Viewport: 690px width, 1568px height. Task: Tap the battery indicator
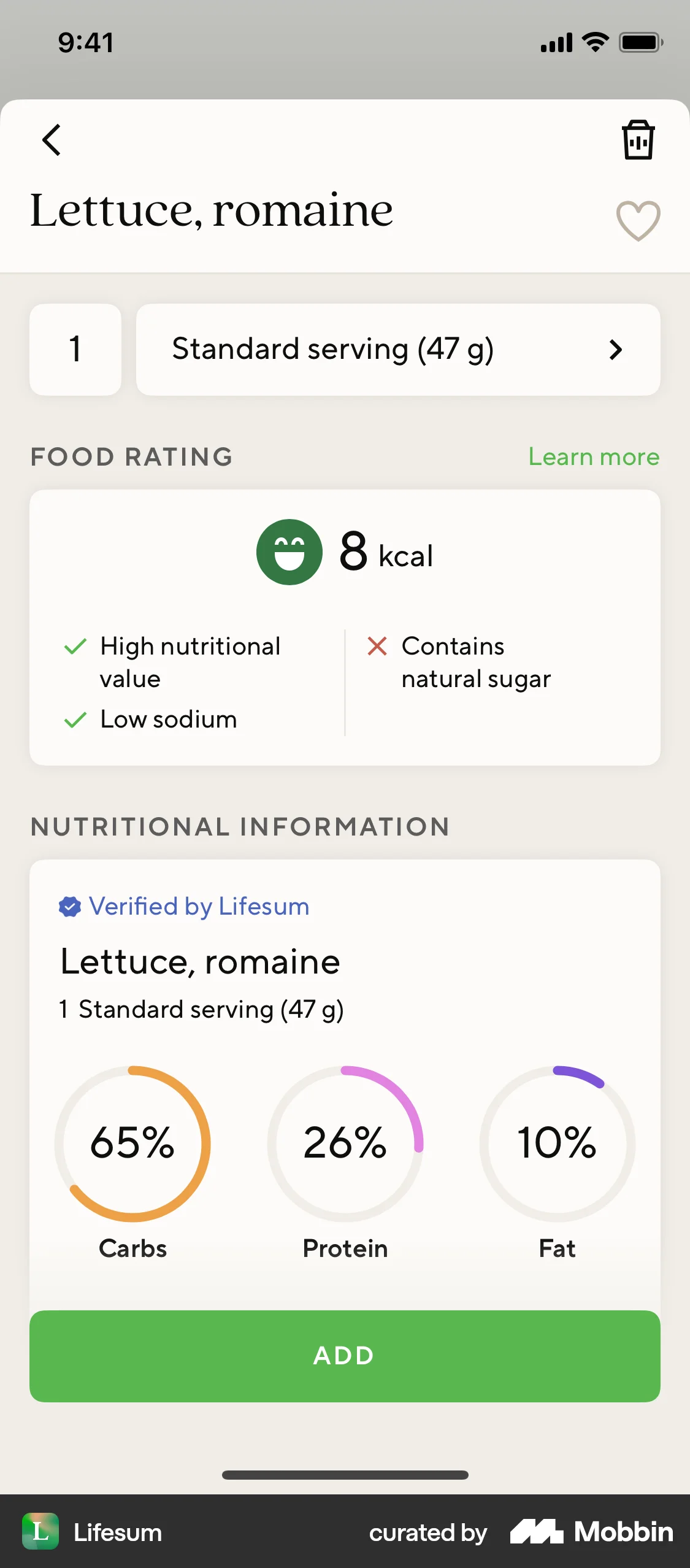pos(640,42)
